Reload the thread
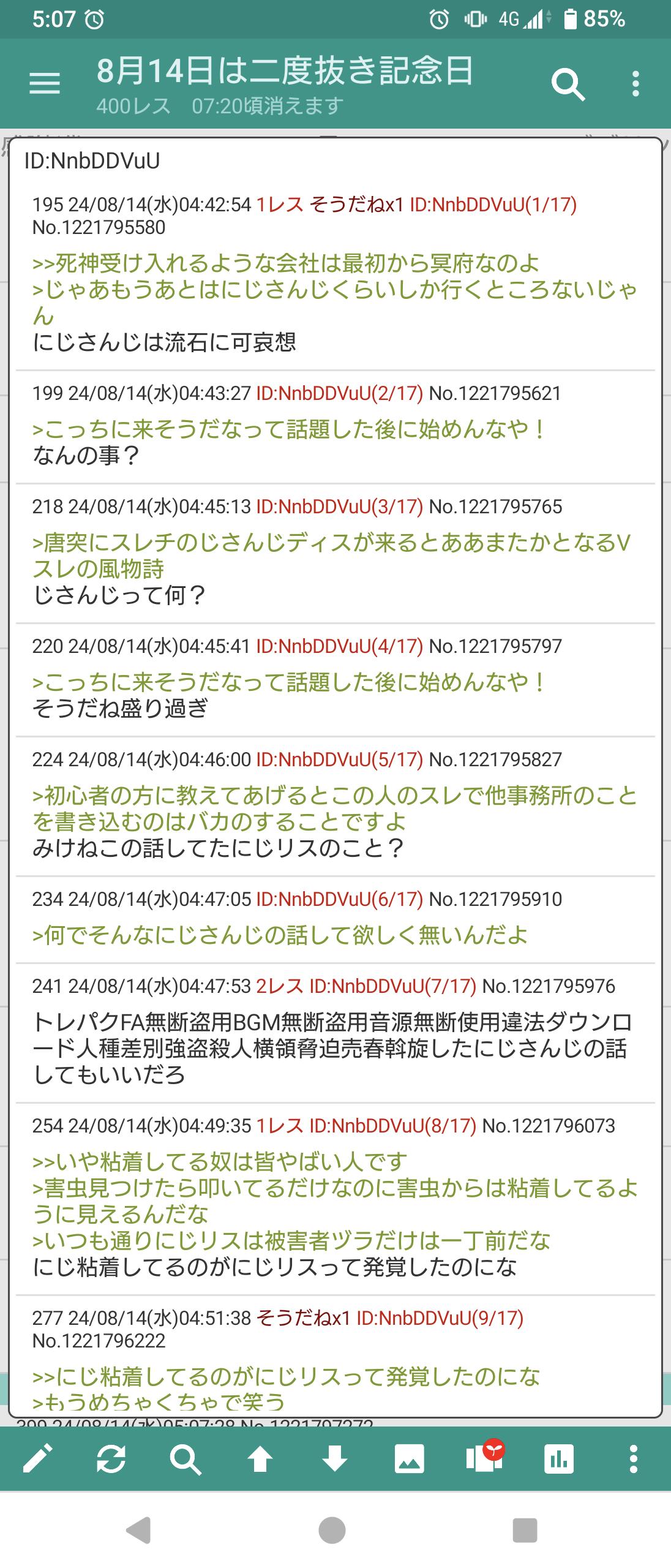The height and width of the screenshot is (1568, 671). pyautogui.click(x=111, y=1458)
